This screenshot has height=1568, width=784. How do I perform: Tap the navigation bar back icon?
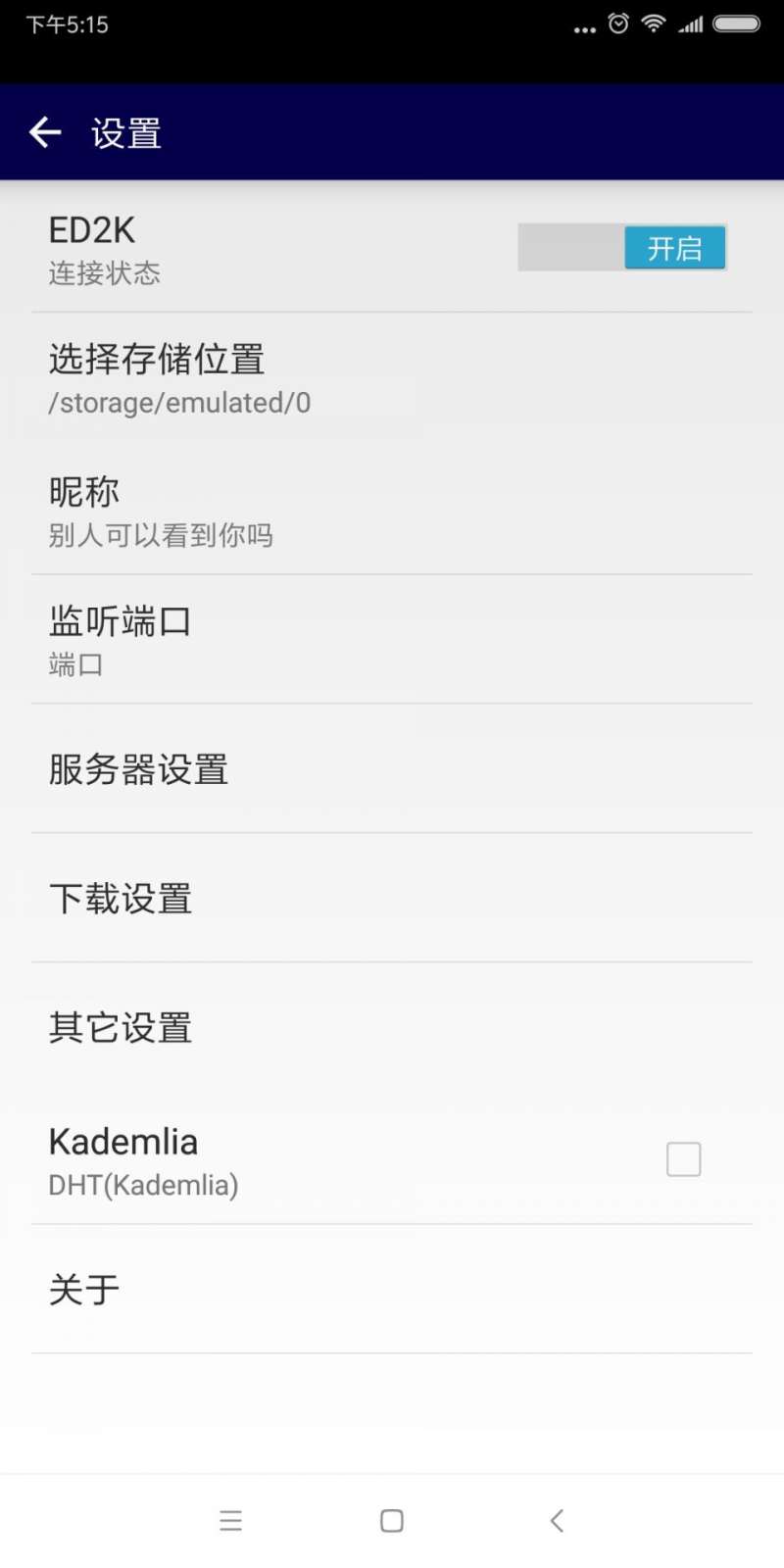(556, 1520)
